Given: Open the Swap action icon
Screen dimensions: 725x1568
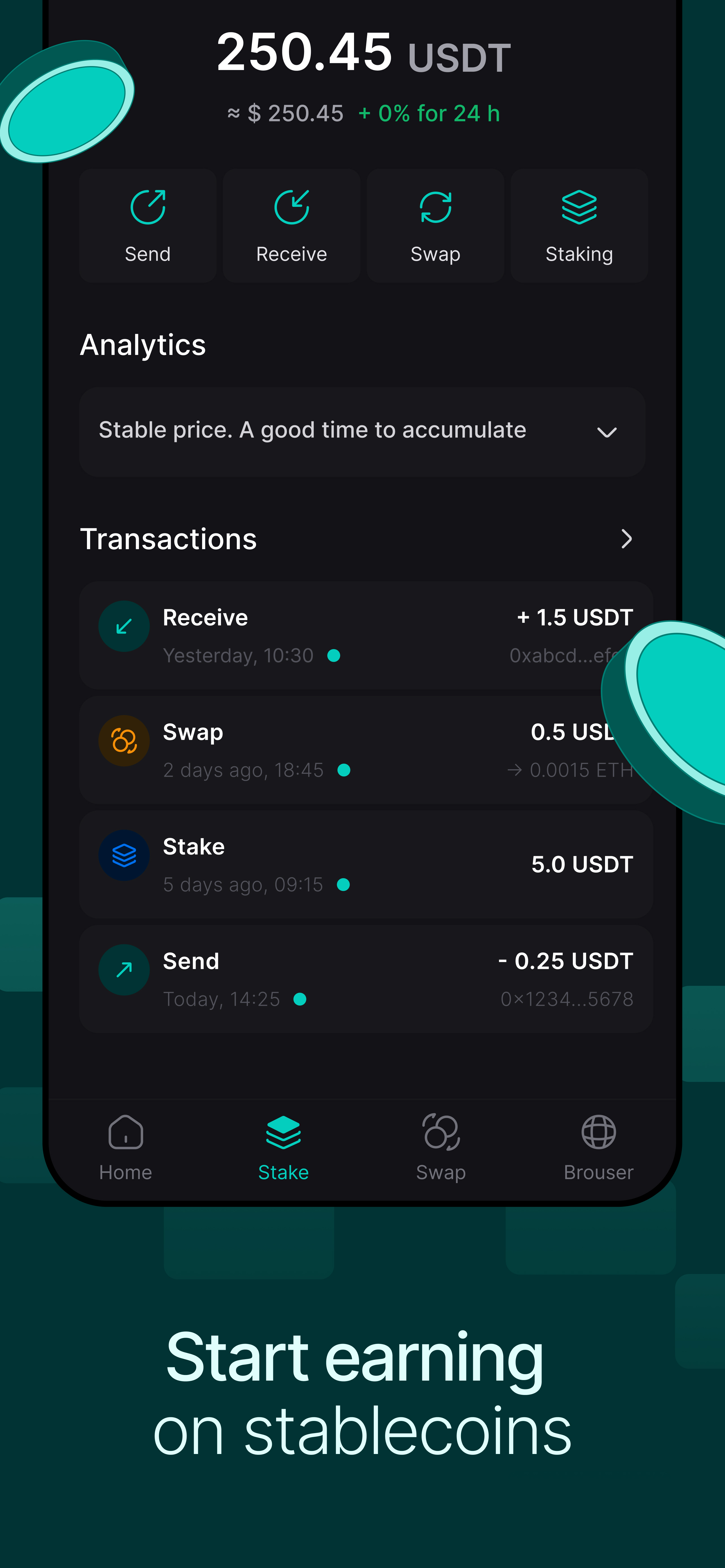Looking at the screenshot, I should [x=435, y=206].
